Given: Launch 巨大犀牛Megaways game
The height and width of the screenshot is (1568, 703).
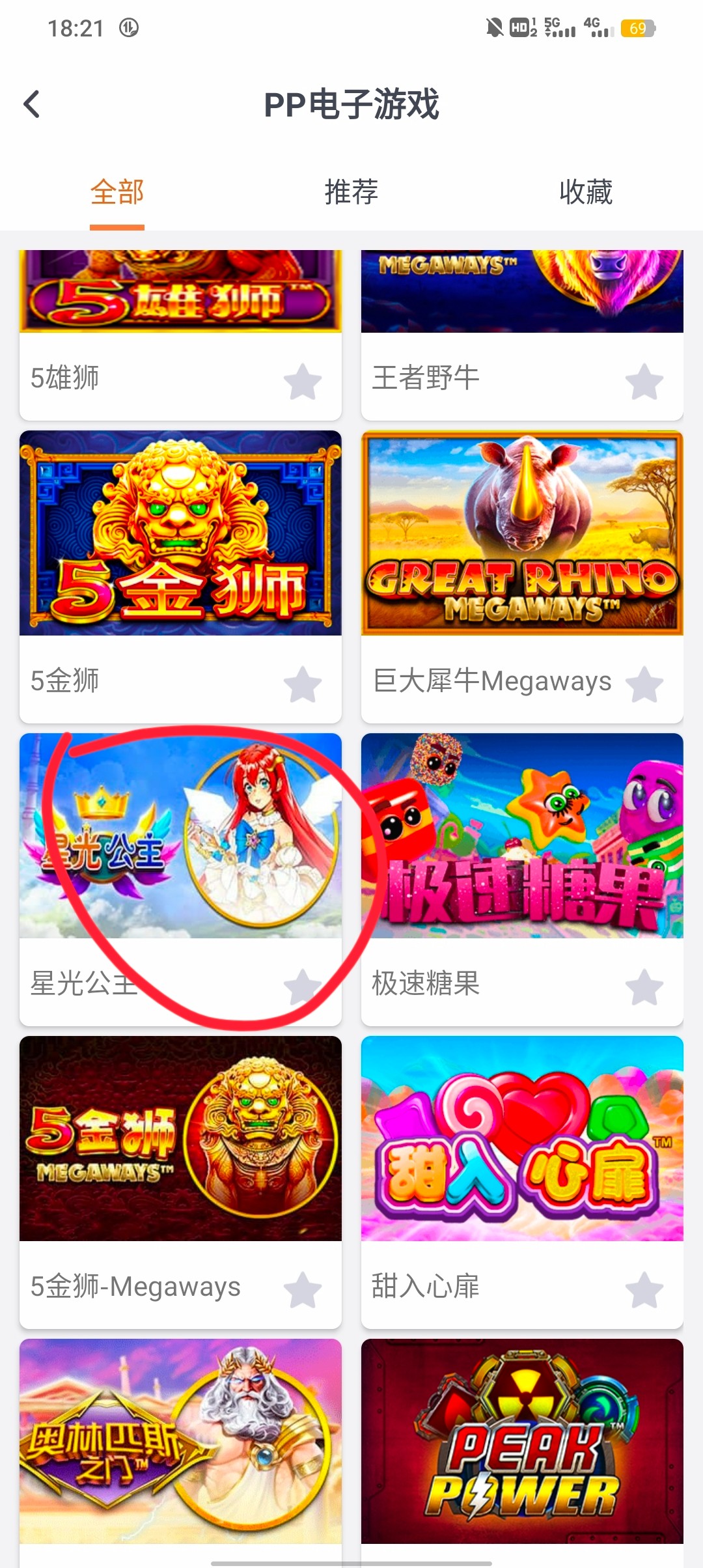Looking at the screenshot, I should (522, 533).
